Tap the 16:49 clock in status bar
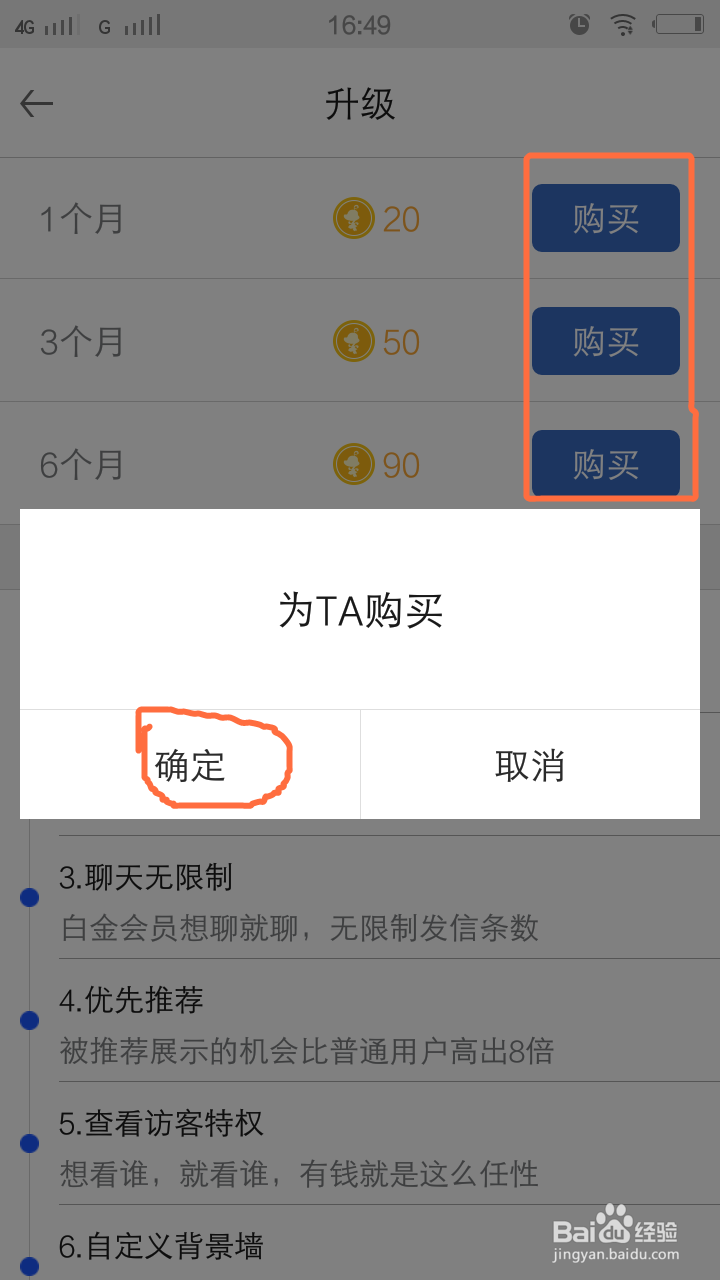Image resolution: width=720 pixels, height=1280 pixels. click(360, 24)
